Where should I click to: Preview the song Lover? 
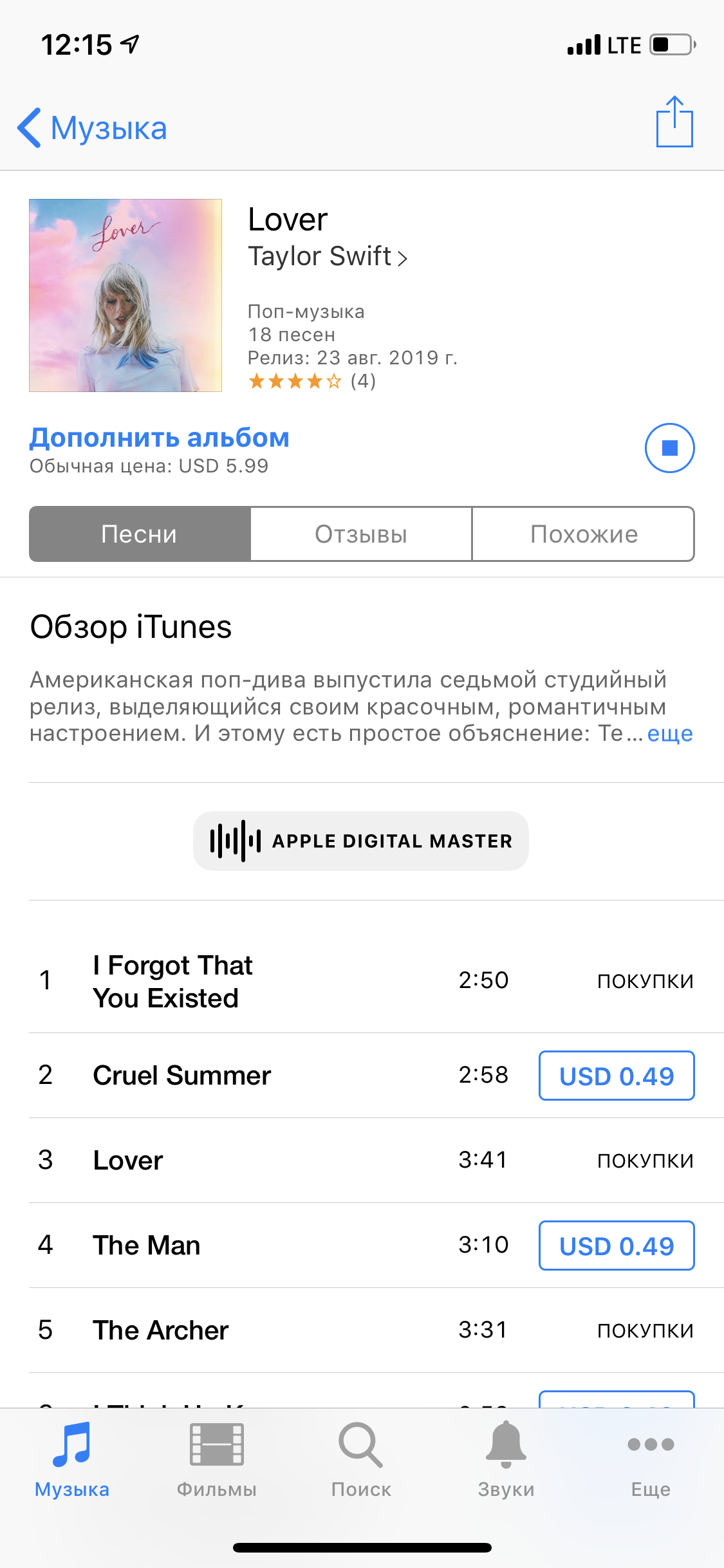(128, 1160)
